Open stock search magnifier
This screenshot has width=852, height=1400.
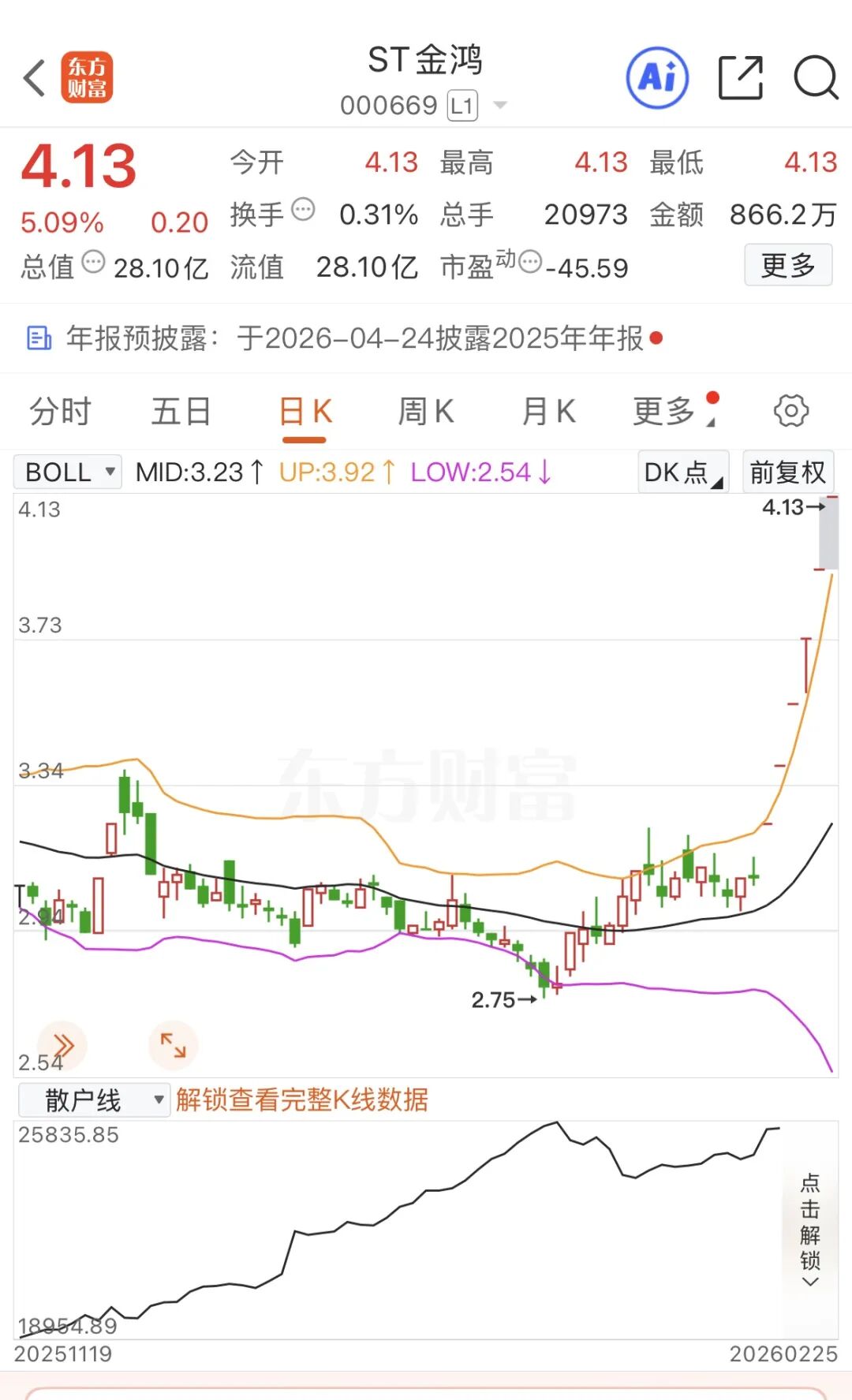(815, 78)
